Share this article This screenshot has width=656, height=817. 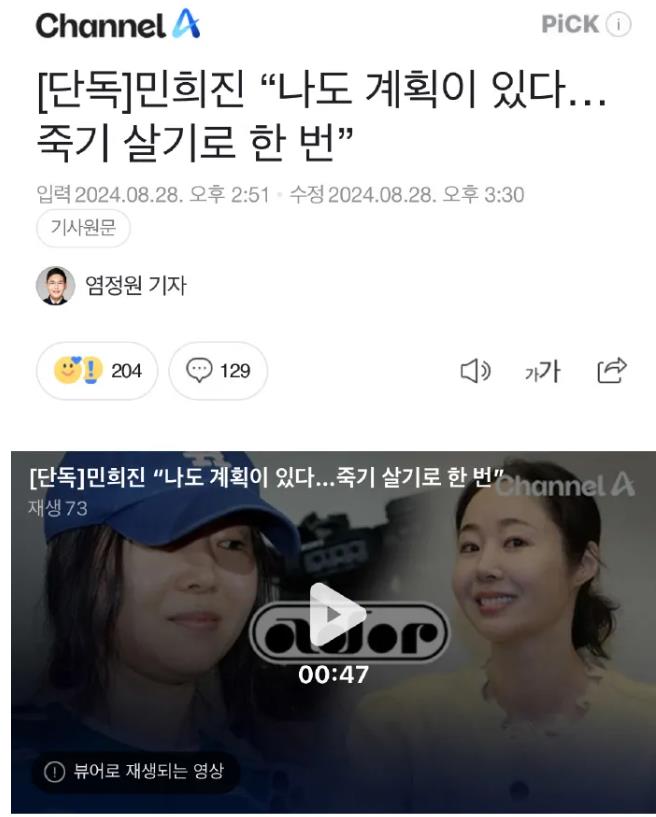pos(612,371)
